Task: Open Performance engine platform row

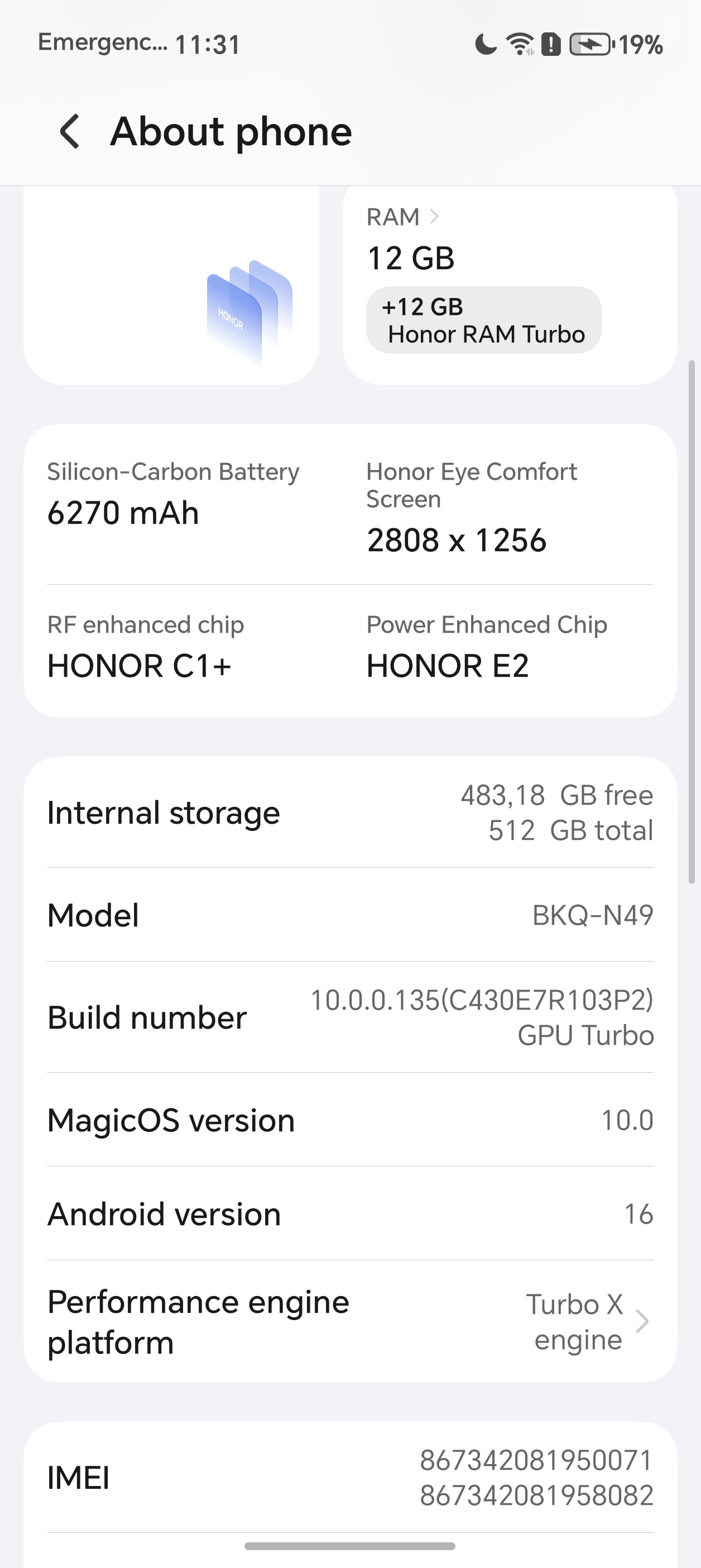Action: [350, 1322]
